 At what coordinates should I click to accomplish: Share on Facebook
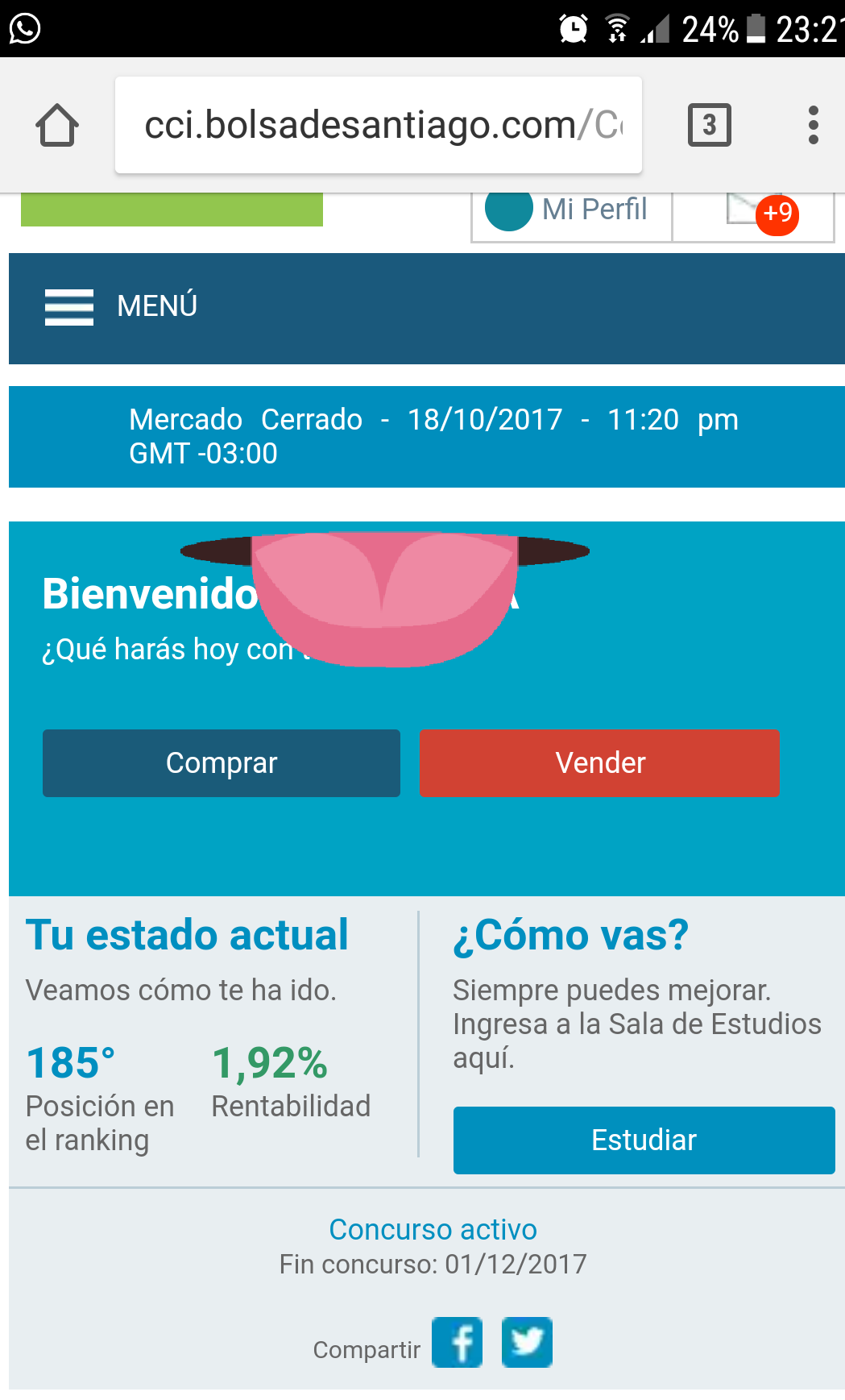(x=458, y=1343)
